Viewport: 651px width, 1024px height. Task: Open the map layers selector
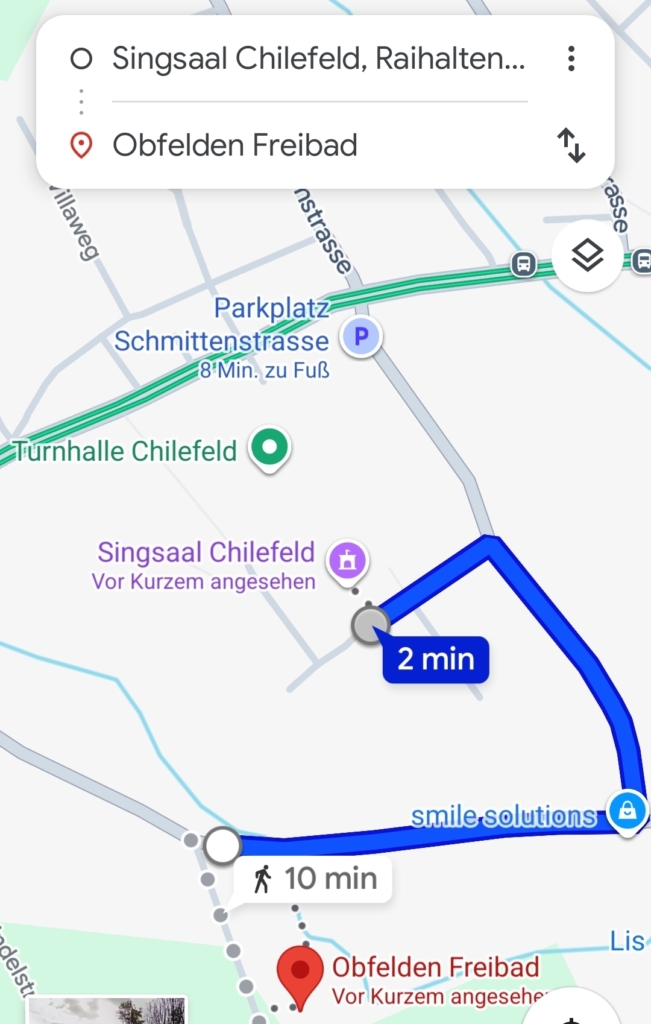(587, 257)
